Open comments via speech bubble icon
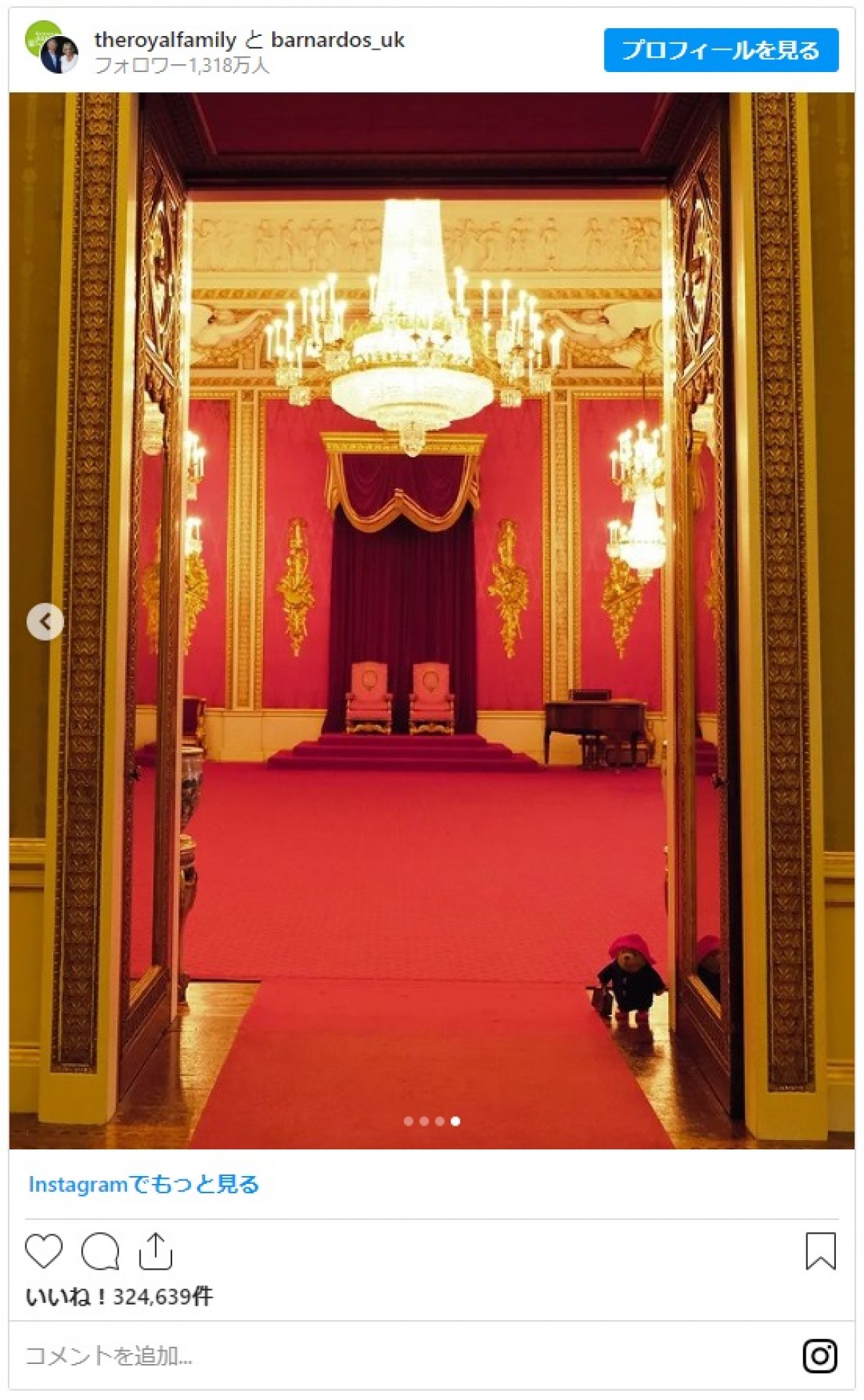The image size is (864, 1400). (x=100, y=1251)
